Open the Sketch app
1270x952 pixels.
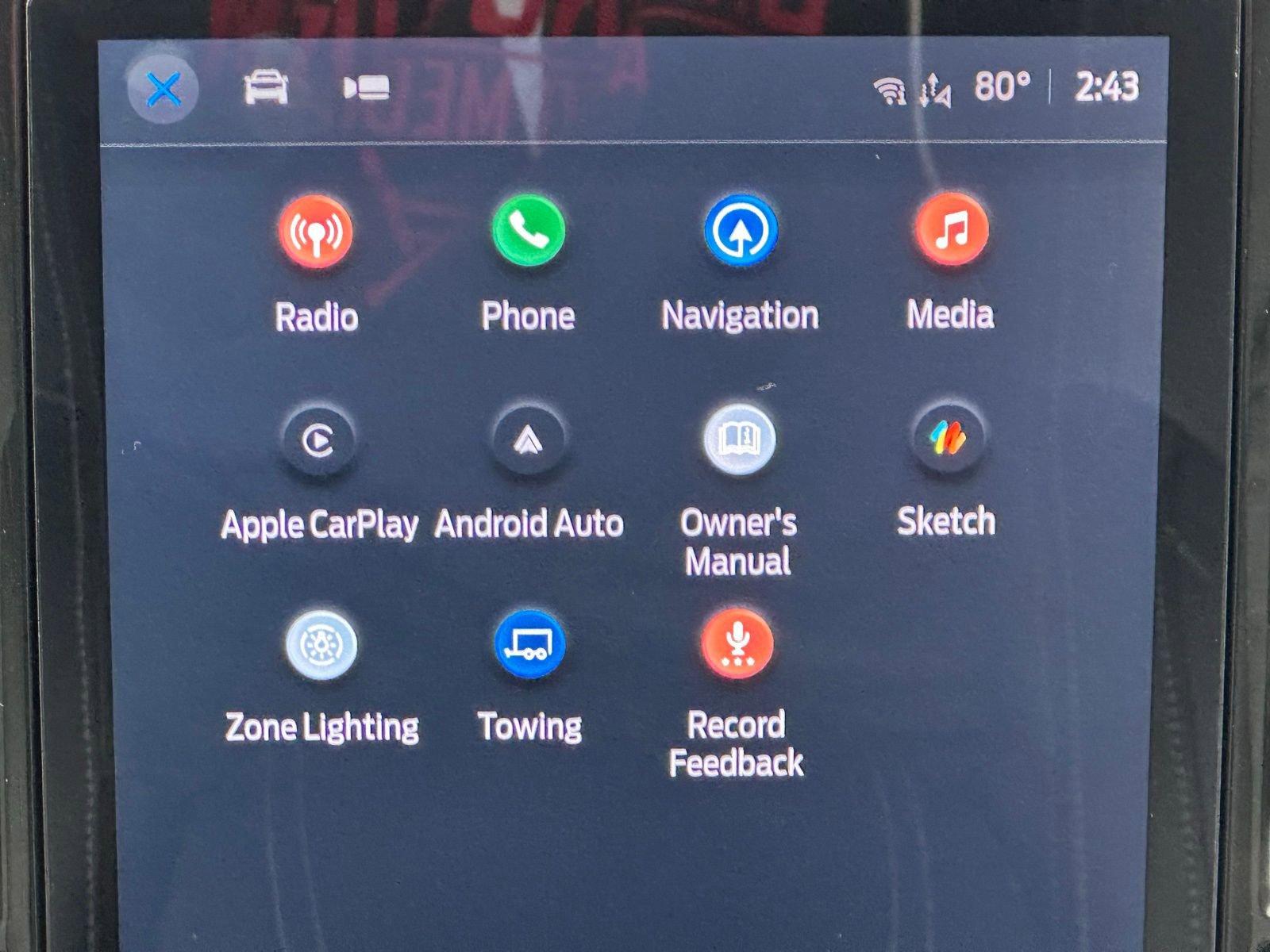pyautogui.click(x=947, y=437)
